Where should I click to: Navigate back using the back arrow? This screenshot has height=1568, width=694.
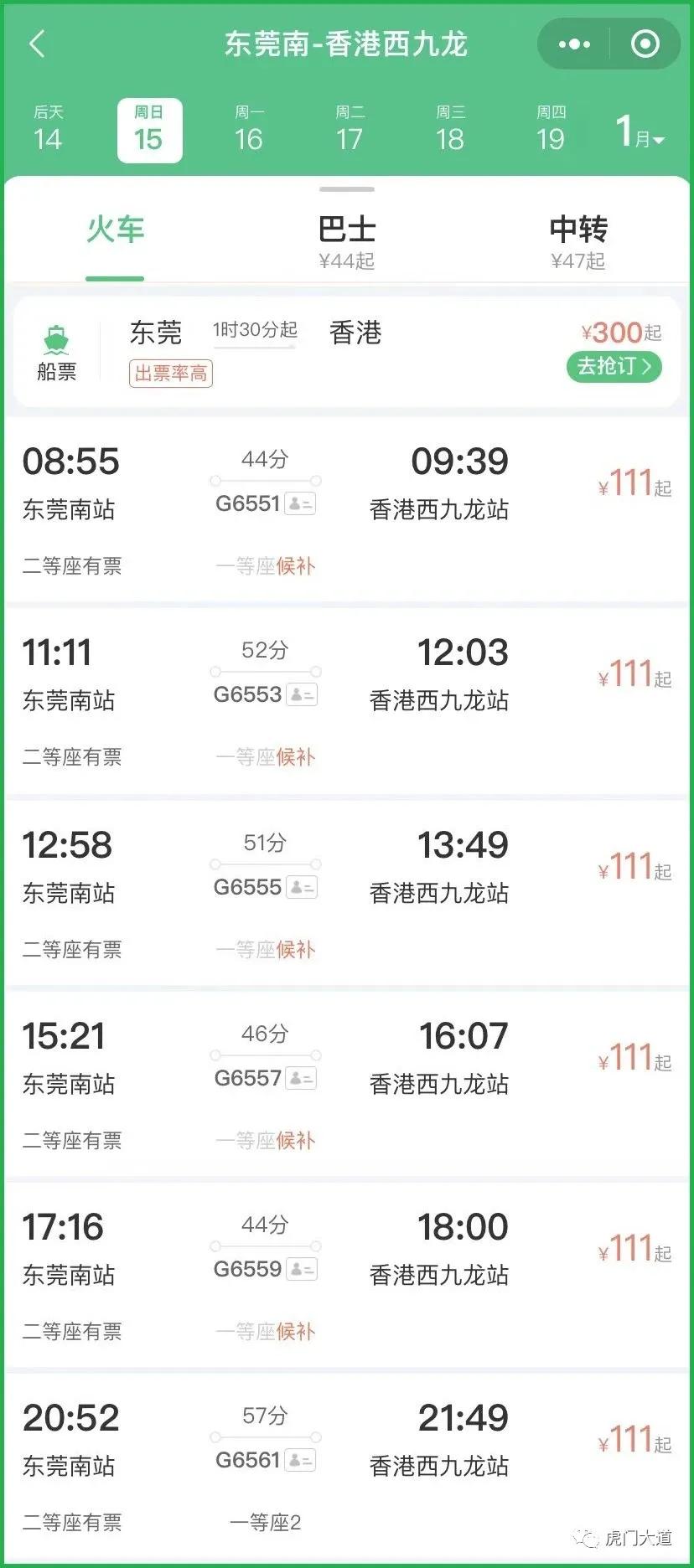pyautogui.click(x=37, y=44)
